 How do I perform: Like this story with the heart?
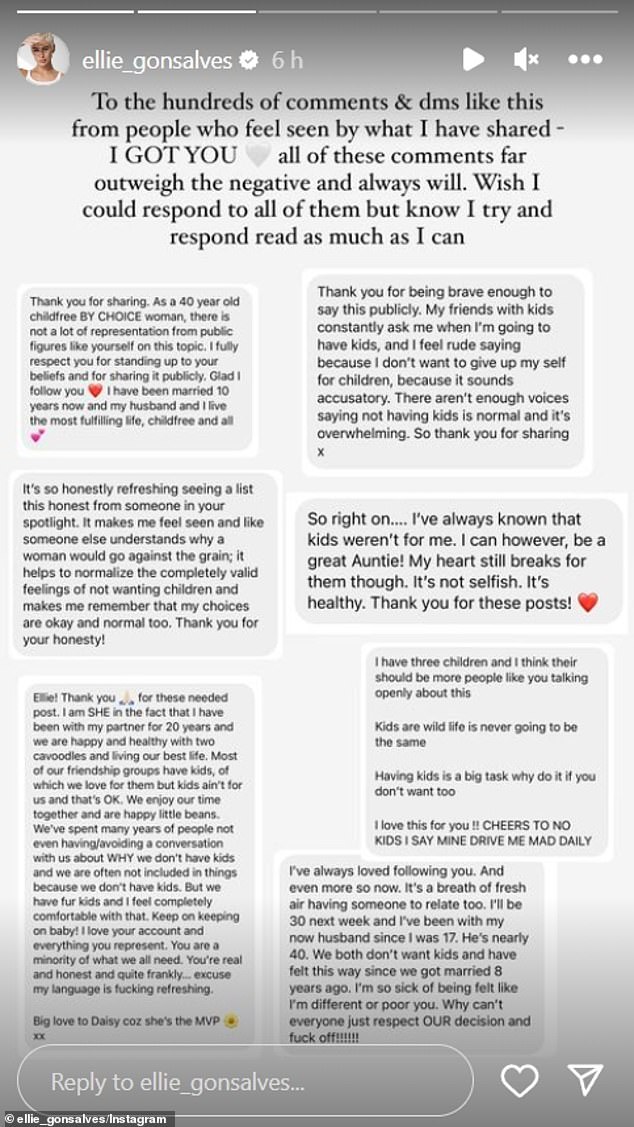point(519,1080)
